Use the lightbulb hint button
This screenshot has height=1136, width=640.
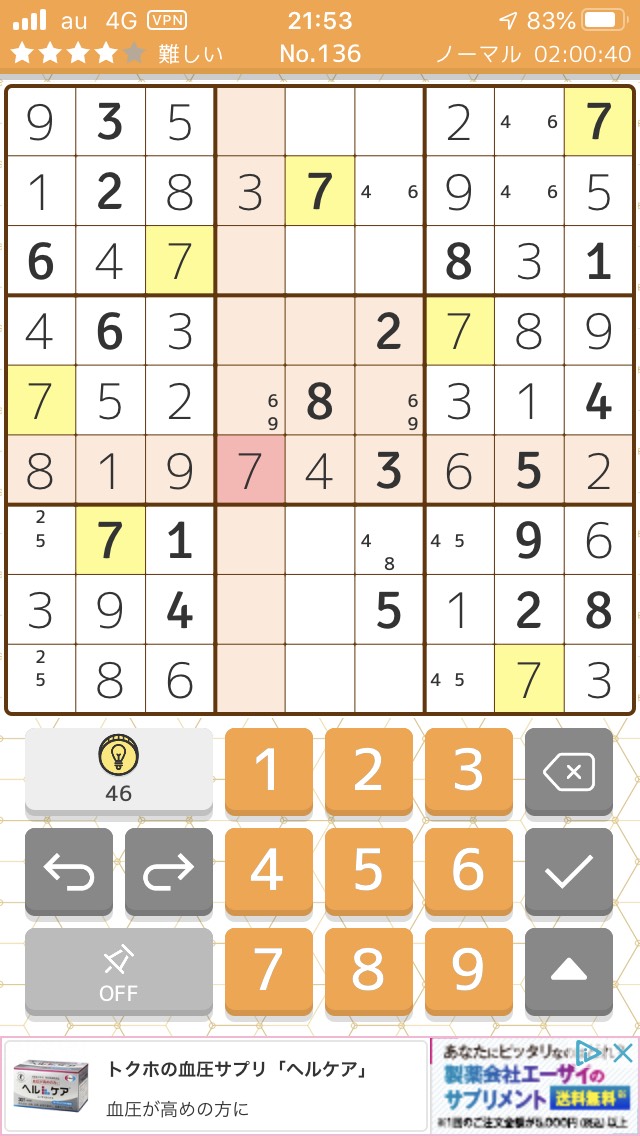[x=119, y=771]
